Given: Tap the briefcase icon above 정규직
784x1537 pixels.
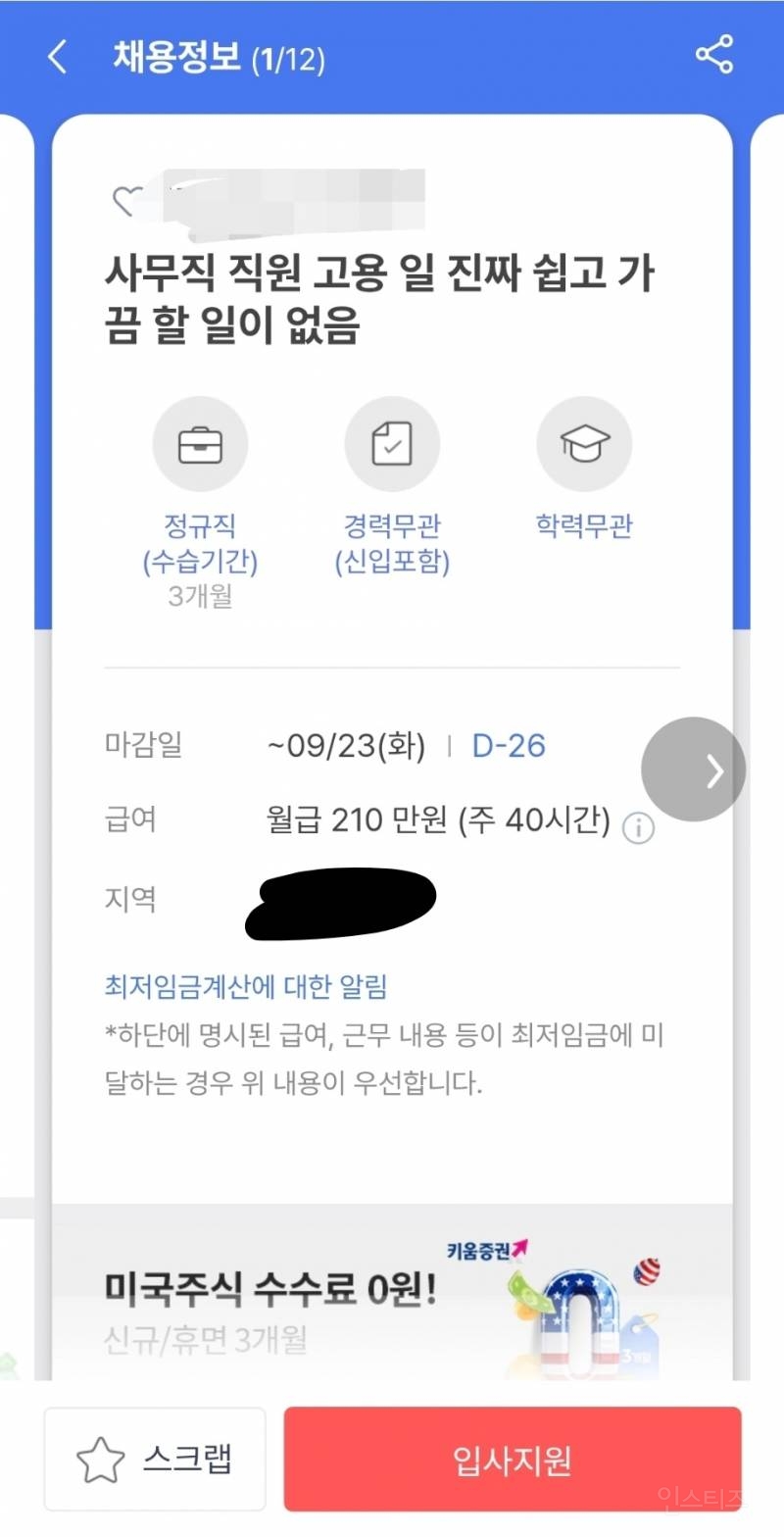Looking at the screenshot, I should tap(201, 443).
